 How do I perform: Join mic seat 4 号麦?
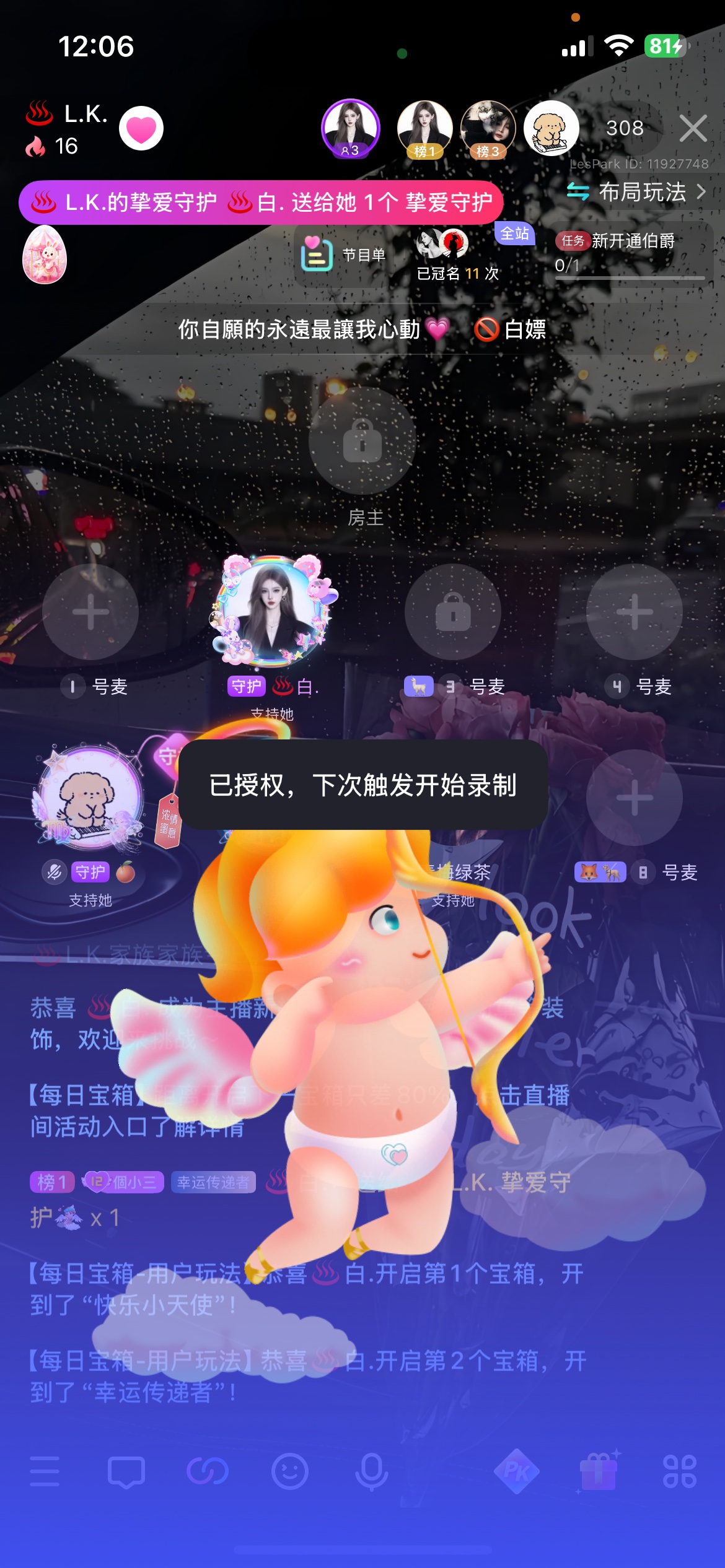(635, 612)
